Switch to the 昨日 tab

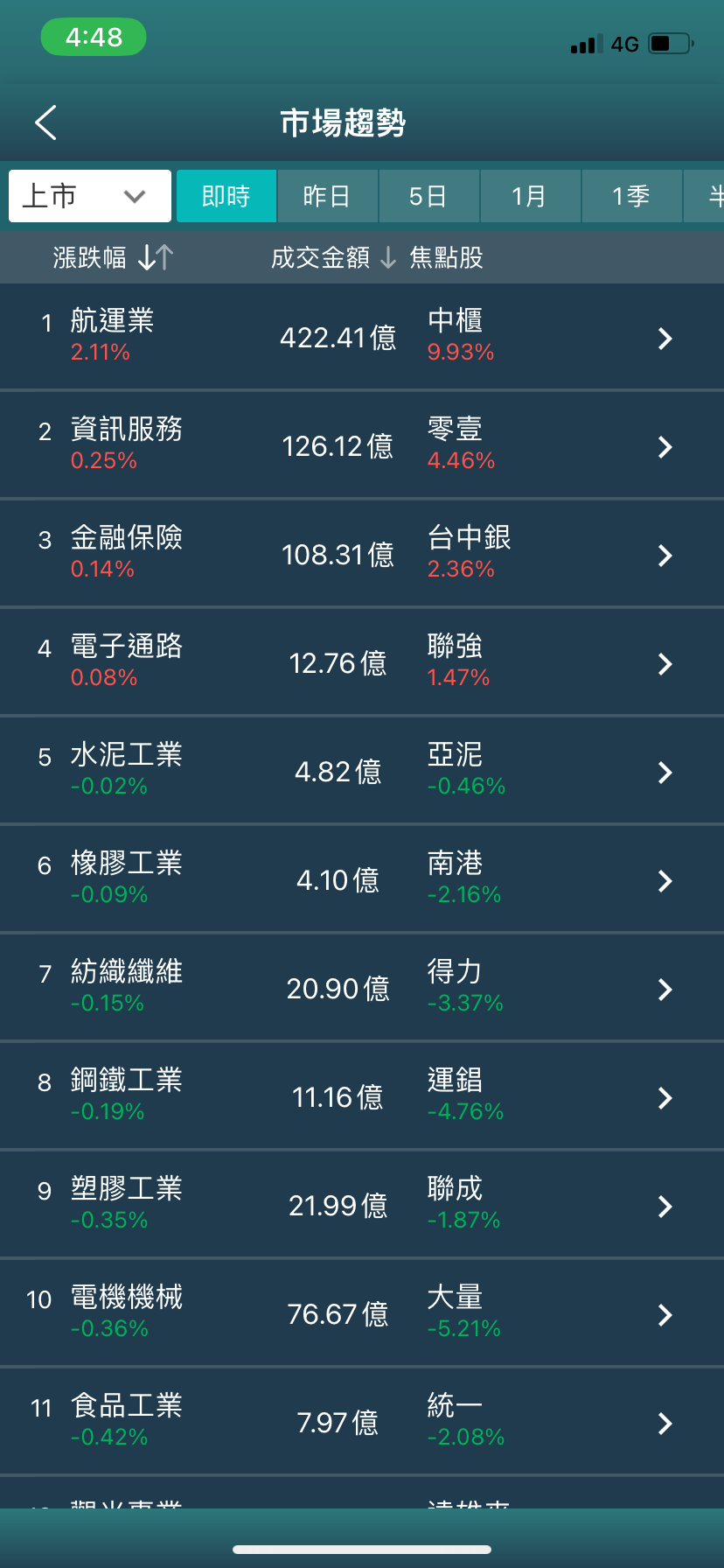[327, 196]
